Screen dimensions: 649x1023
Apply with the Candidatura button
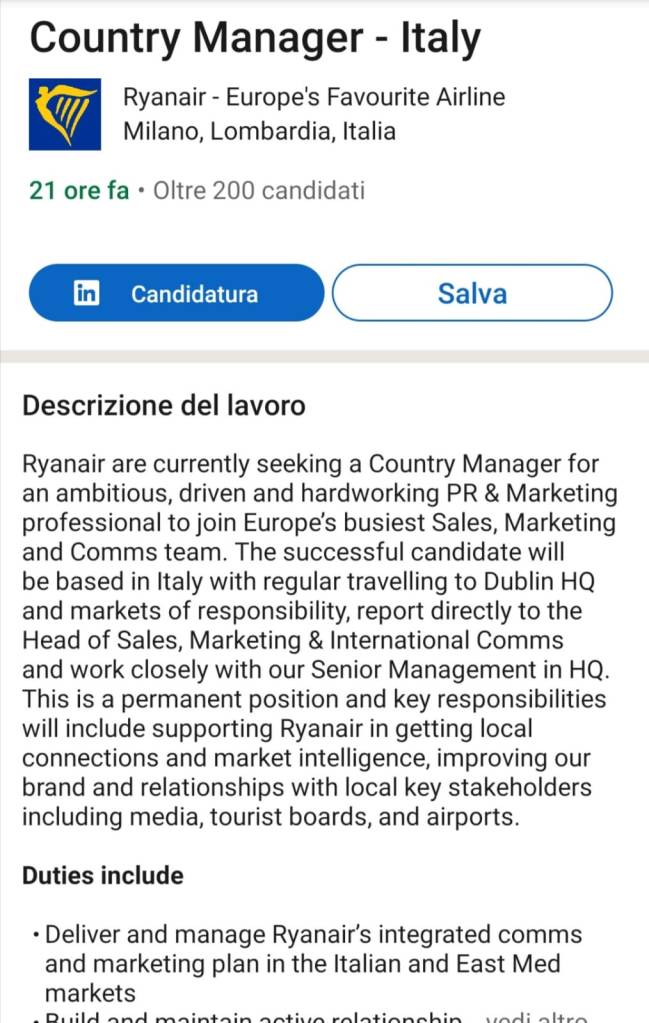point(176,293)
